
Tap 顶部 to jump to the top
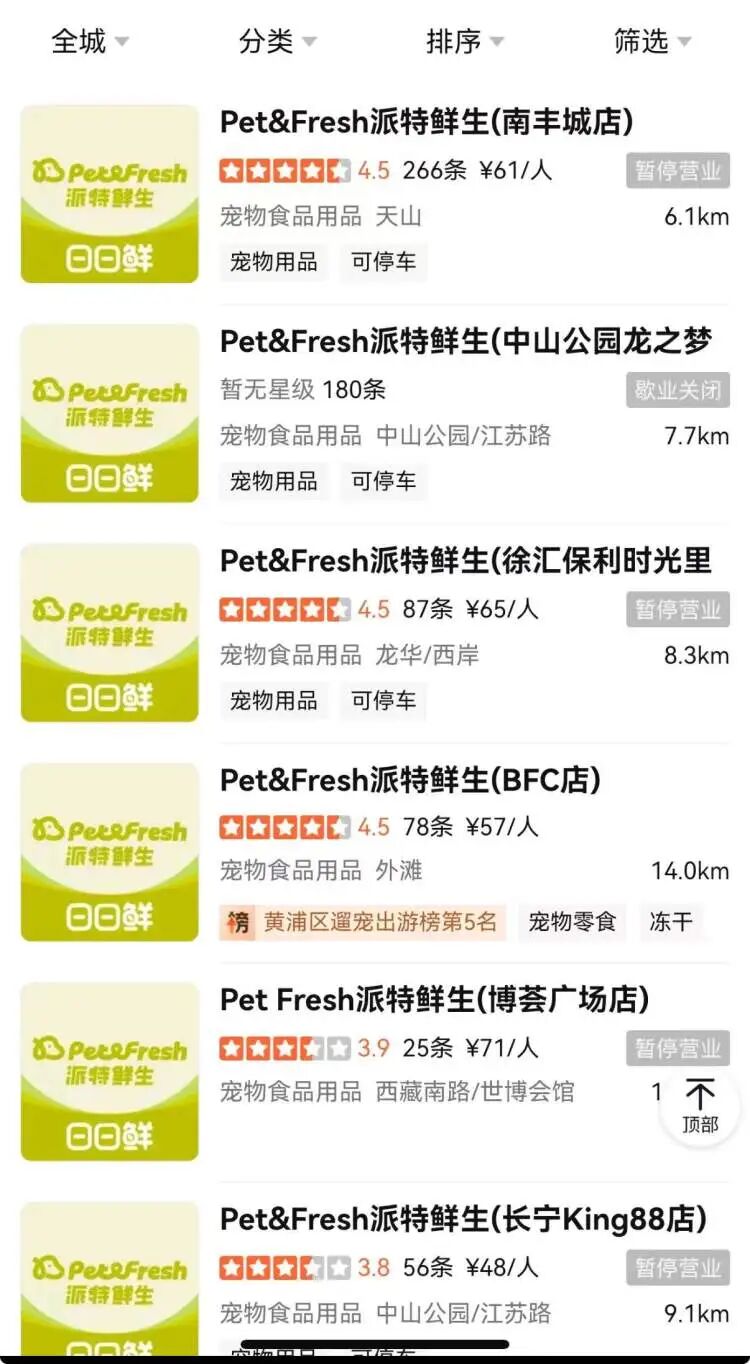700,1106
